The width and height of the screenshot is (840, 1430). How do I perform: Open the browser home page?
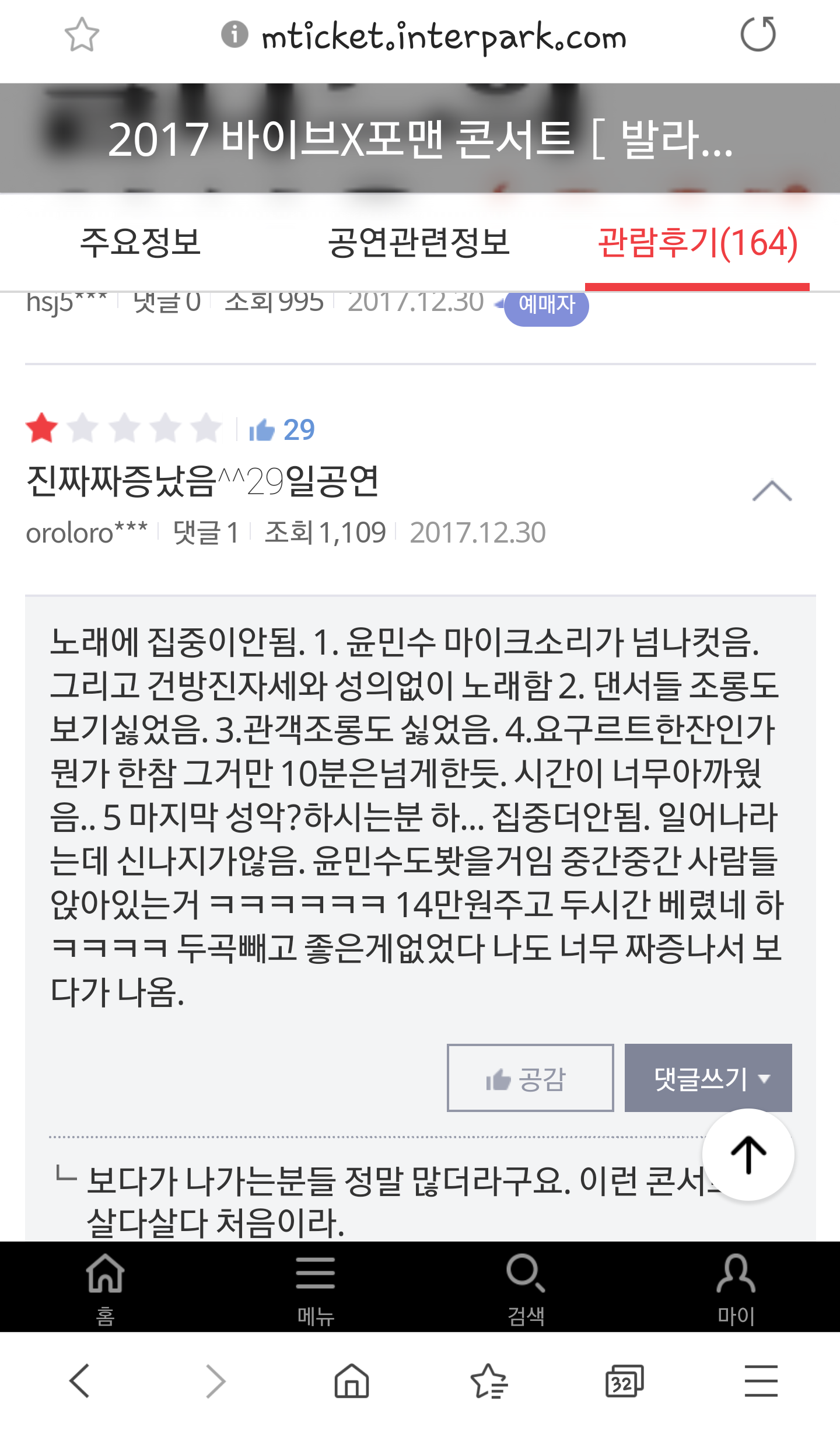(352, 1381)
